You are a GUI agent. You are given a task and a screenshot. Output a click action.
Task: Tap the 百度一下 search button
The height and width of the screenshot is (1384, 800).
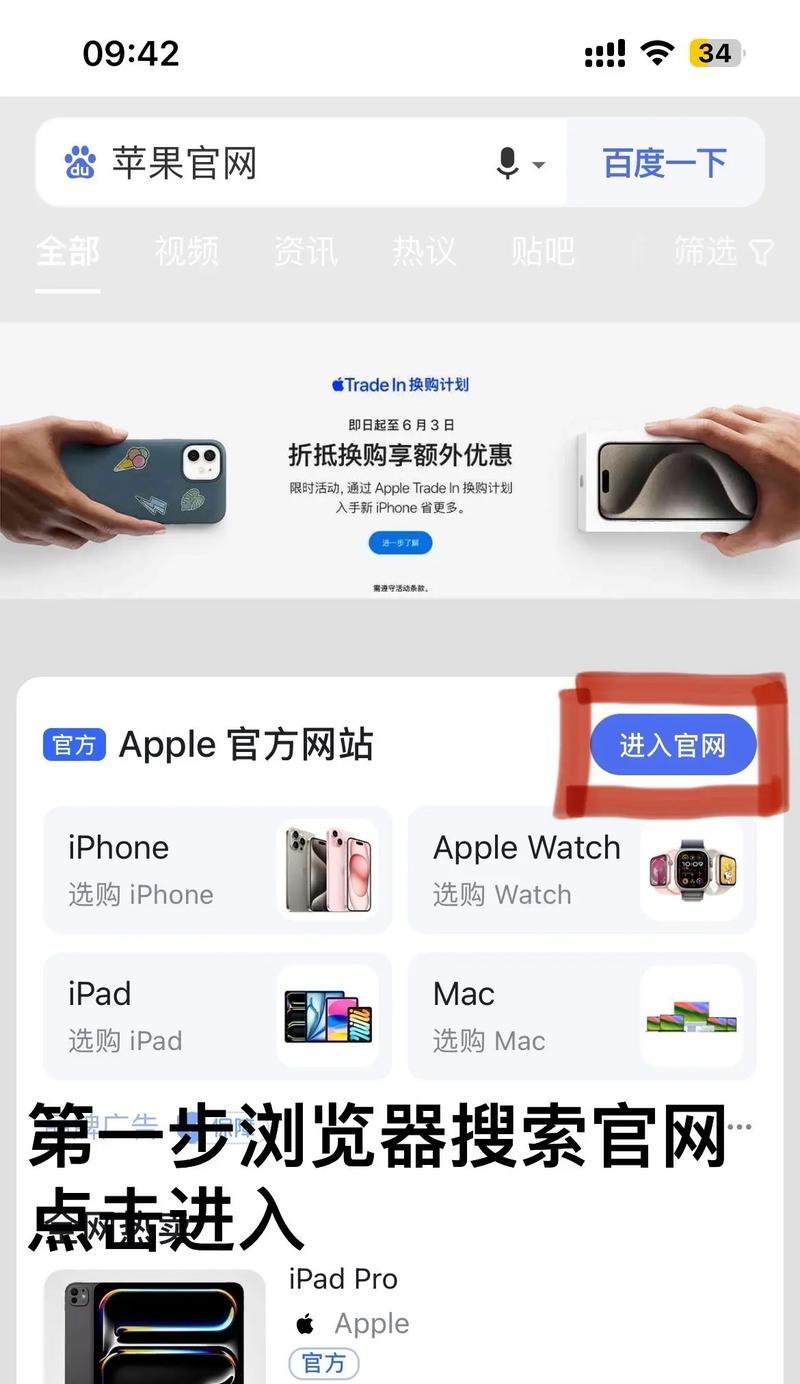tap(665, 163)
